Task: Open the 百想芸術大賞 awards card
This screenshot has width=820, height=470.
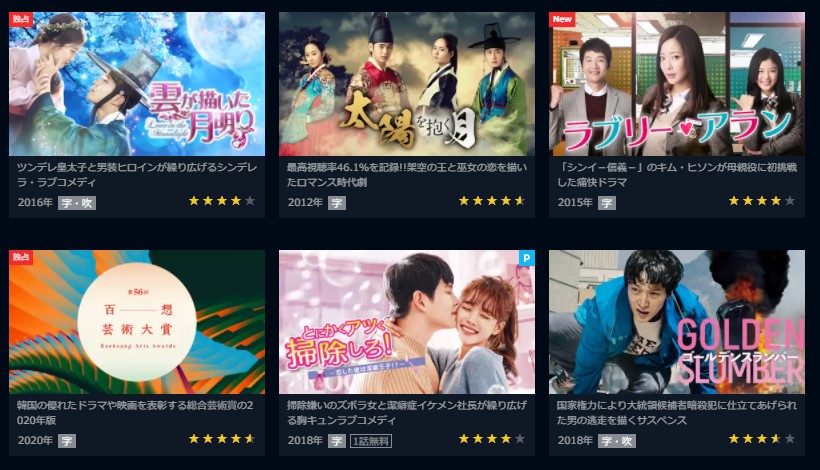Action: pos(137,322)
